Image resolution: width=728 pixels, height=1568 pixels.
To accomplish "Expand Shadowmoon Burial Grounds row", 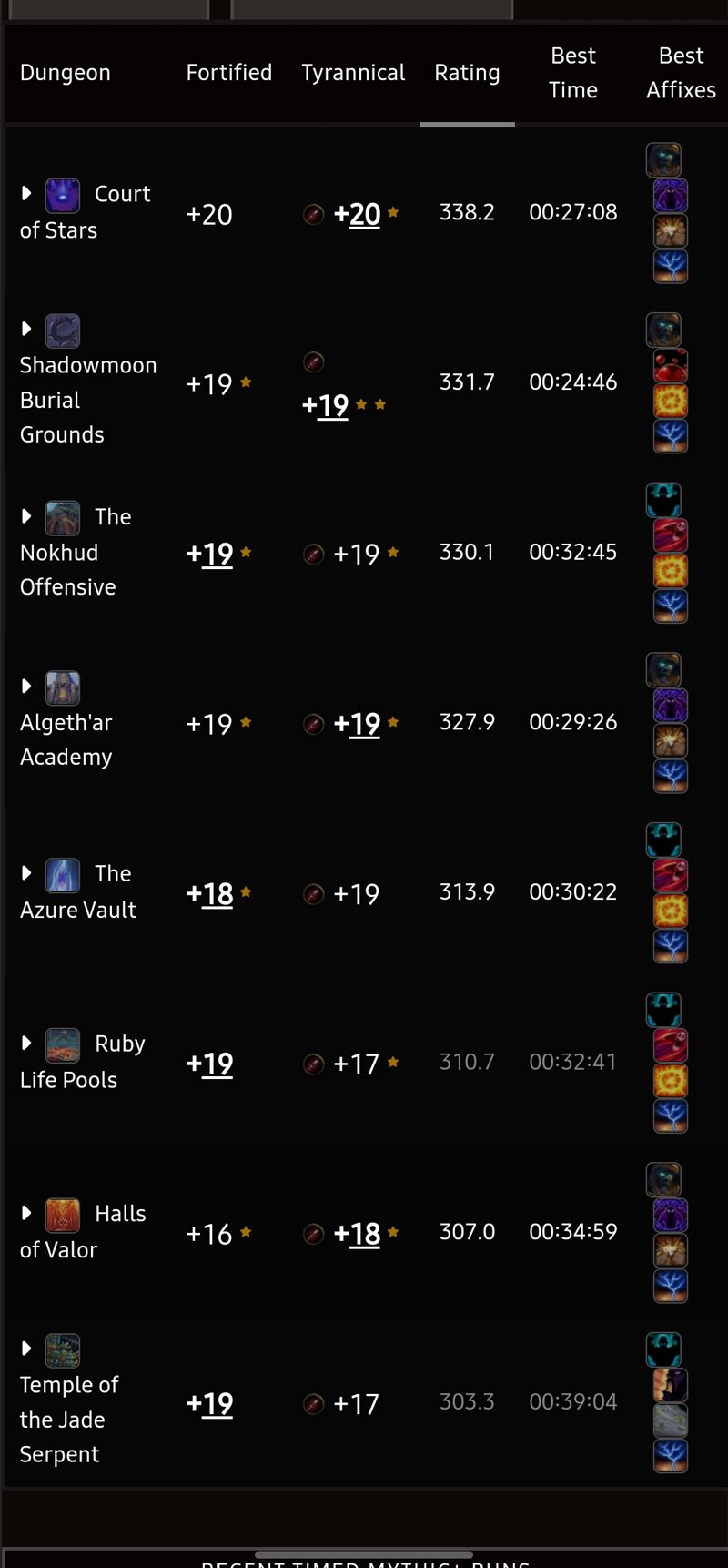I will tap(26, 329).
